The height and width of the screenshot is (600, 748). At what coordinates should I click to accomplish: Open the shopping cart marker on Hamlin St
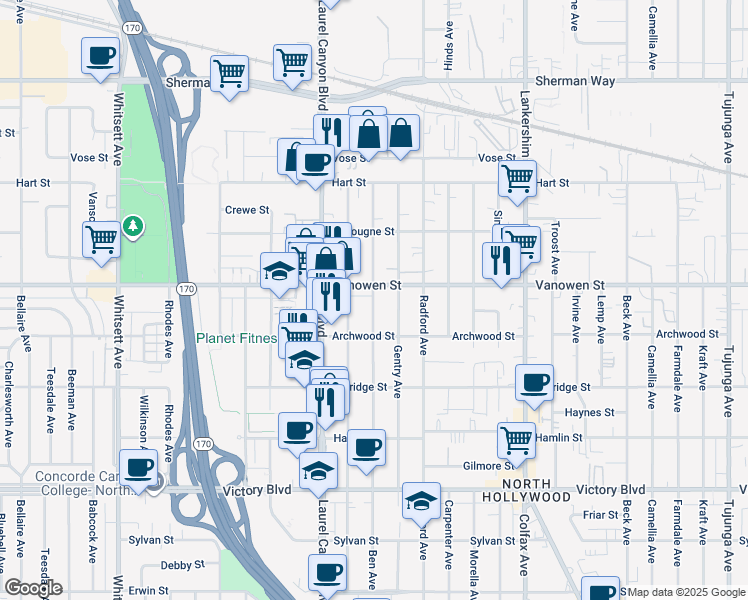517,438
